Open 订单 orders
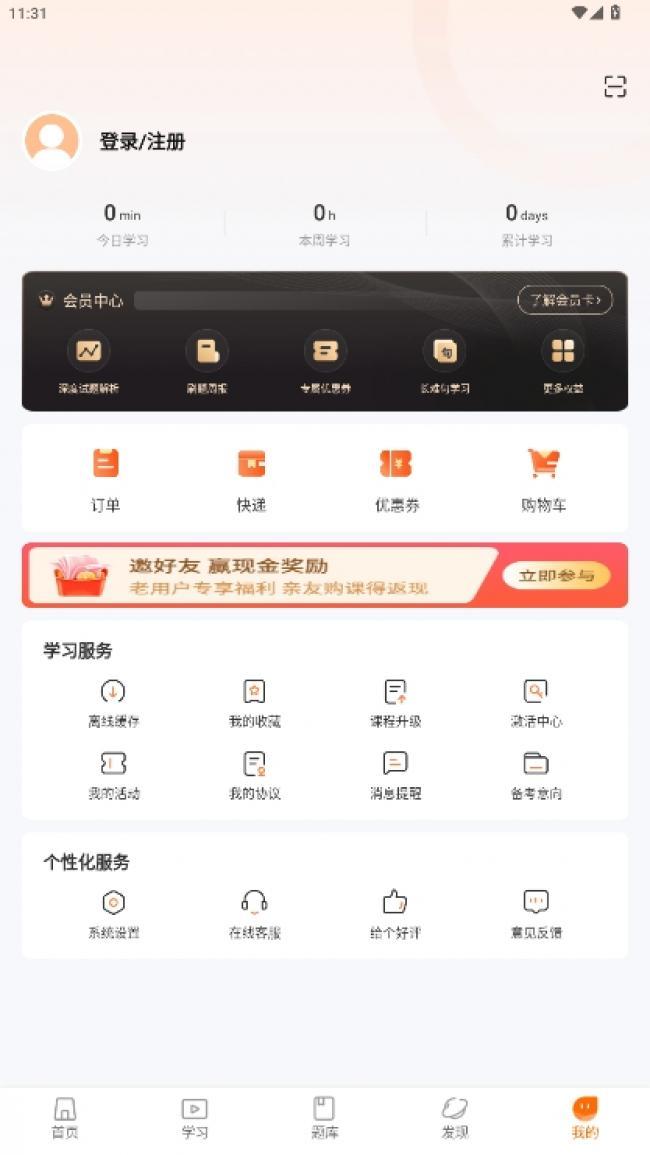This screenshot has height=1155, width=650. tap(105, 480)
